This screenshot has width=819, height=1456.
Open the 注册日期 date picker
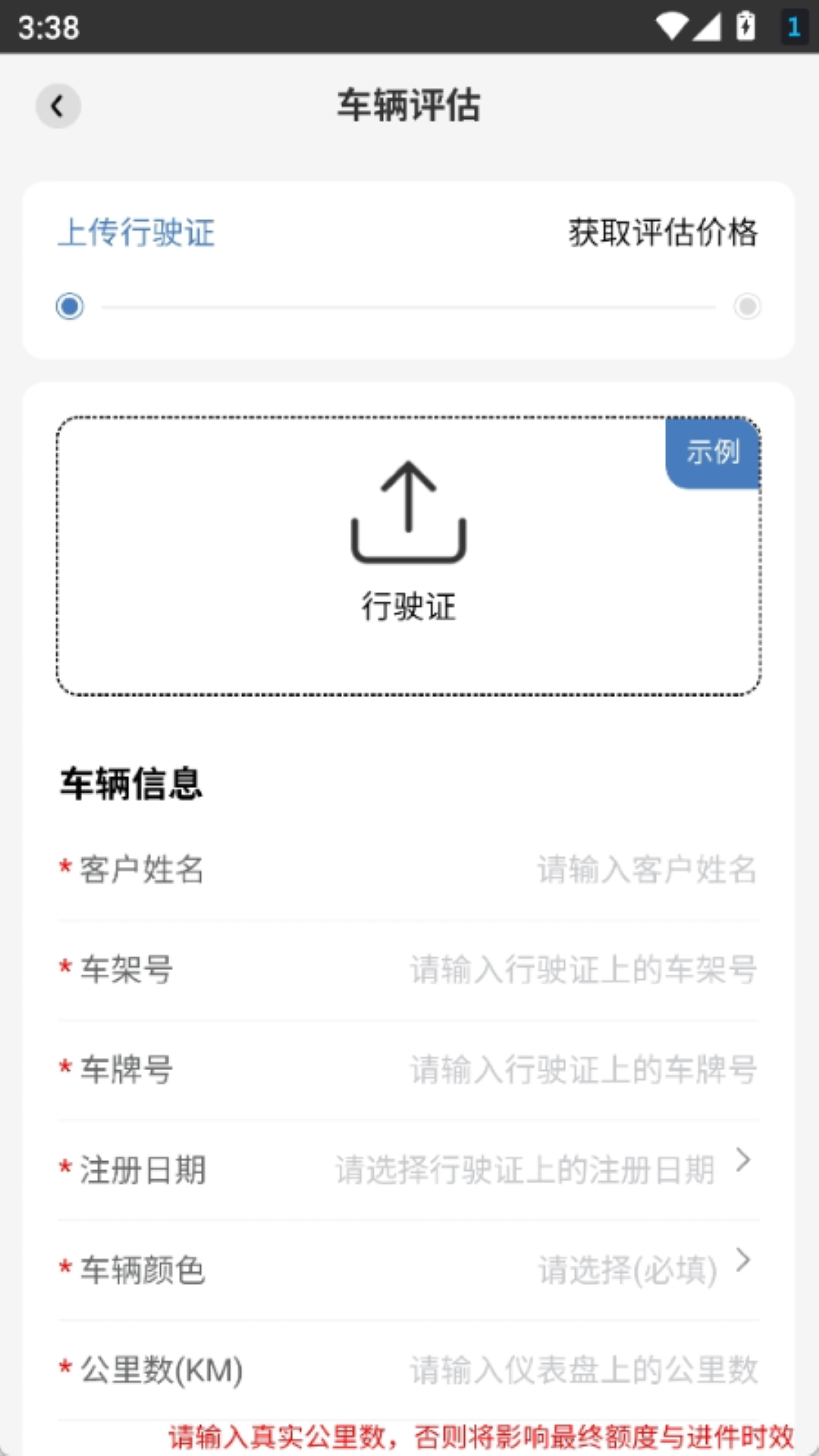pos(409,1170)
